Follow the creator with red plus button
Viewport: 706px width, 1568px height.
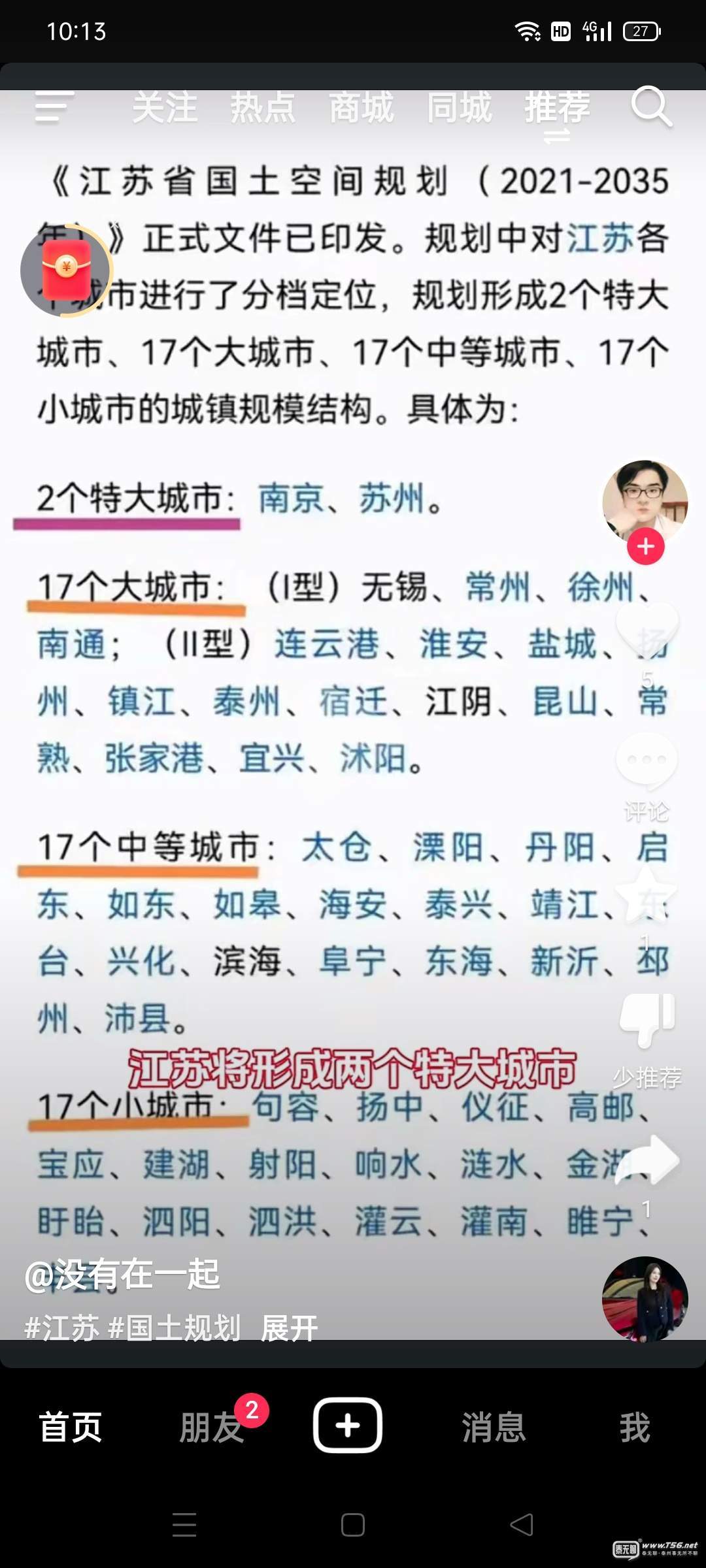646,546
